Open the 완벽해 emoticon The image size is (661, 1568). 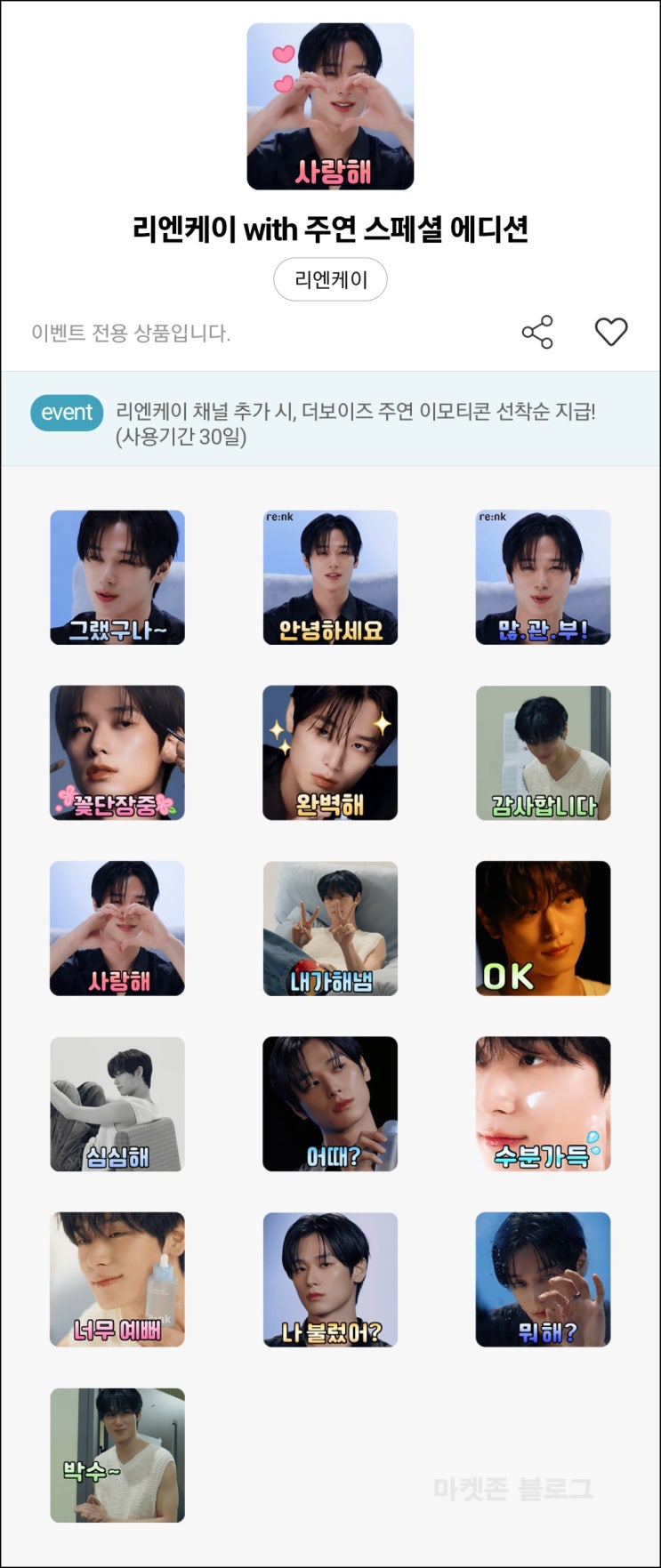click(x=330, y=752)
